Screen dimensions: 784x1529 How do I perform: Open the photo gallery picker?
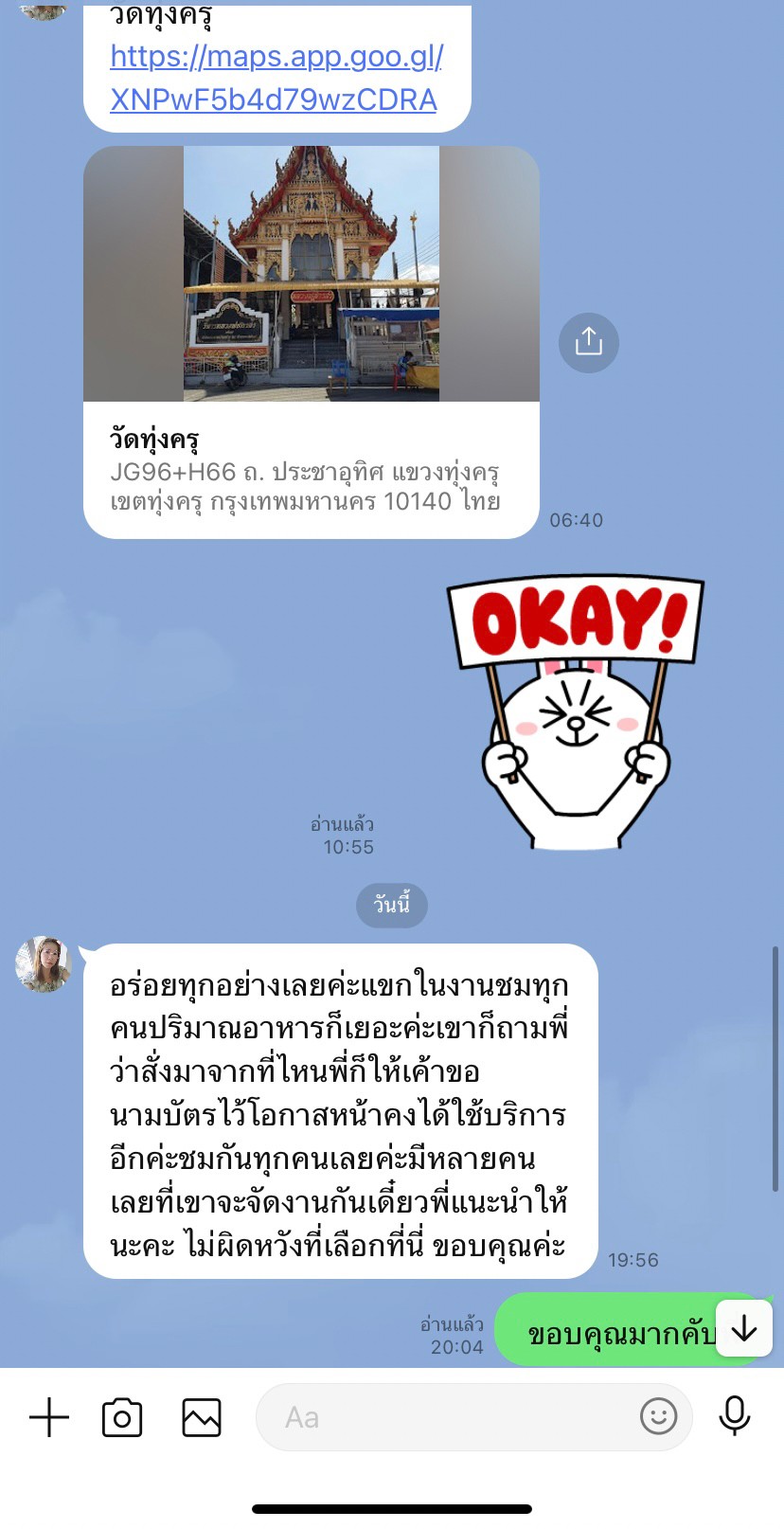tap(202, 1417)
